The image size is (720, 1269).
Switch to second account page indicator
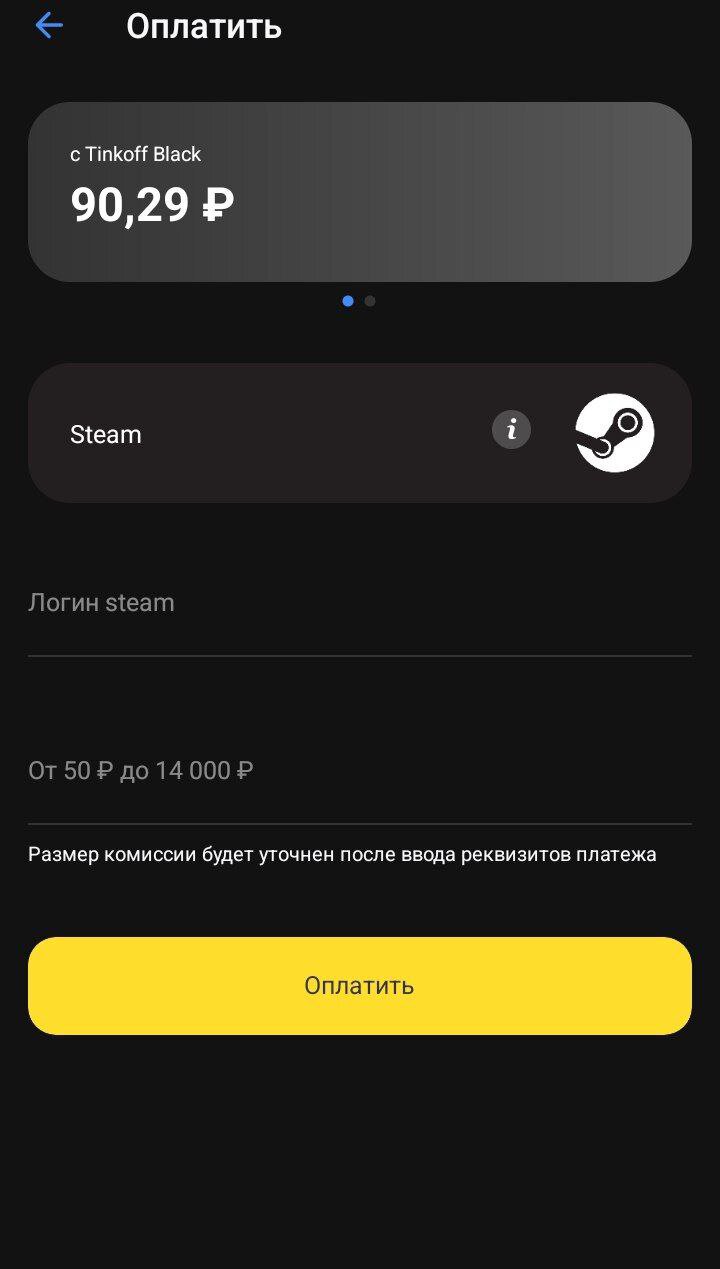[370, 301]
